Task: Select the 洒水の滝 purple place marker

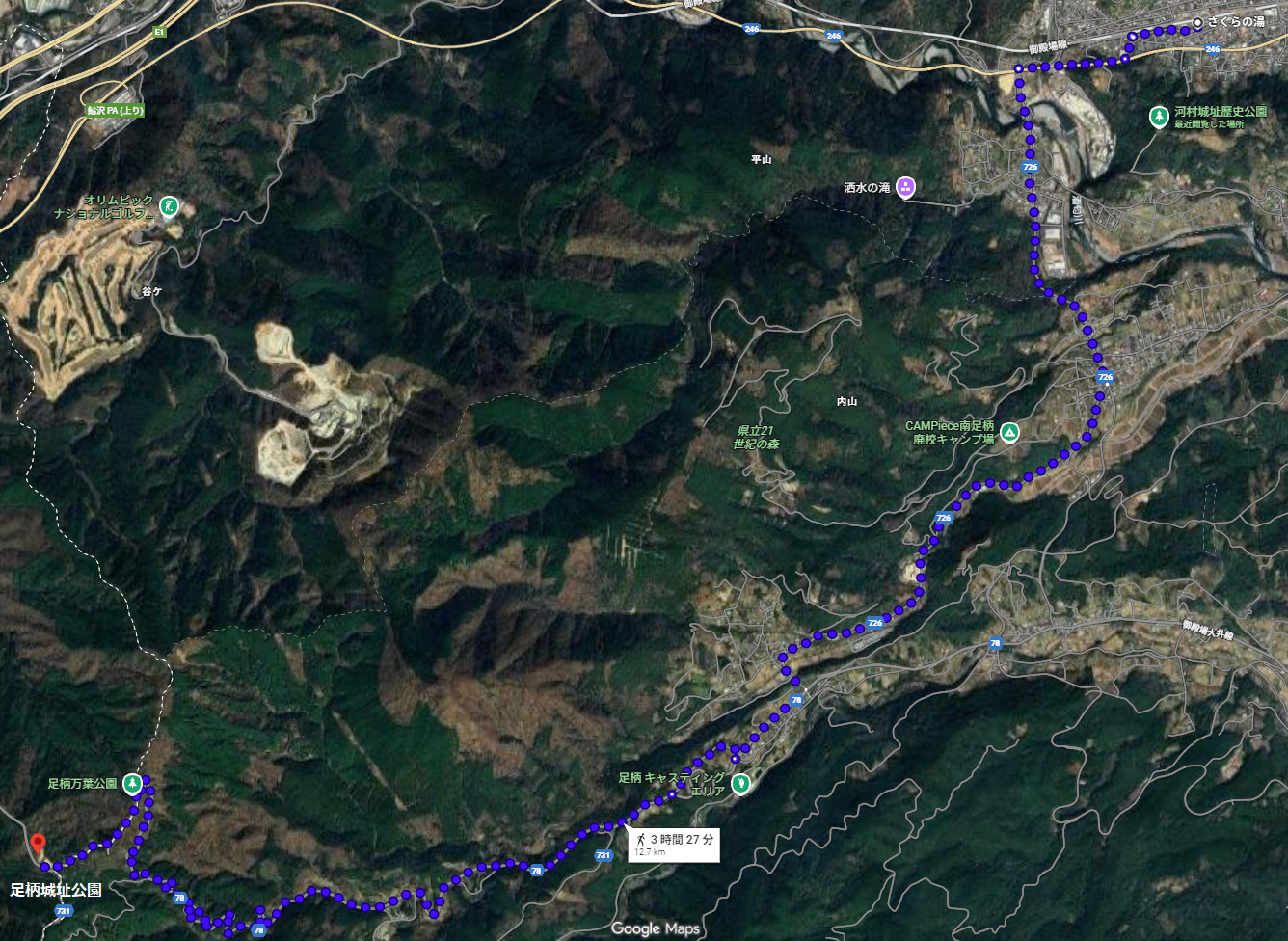Action: (x=905, y=187)
